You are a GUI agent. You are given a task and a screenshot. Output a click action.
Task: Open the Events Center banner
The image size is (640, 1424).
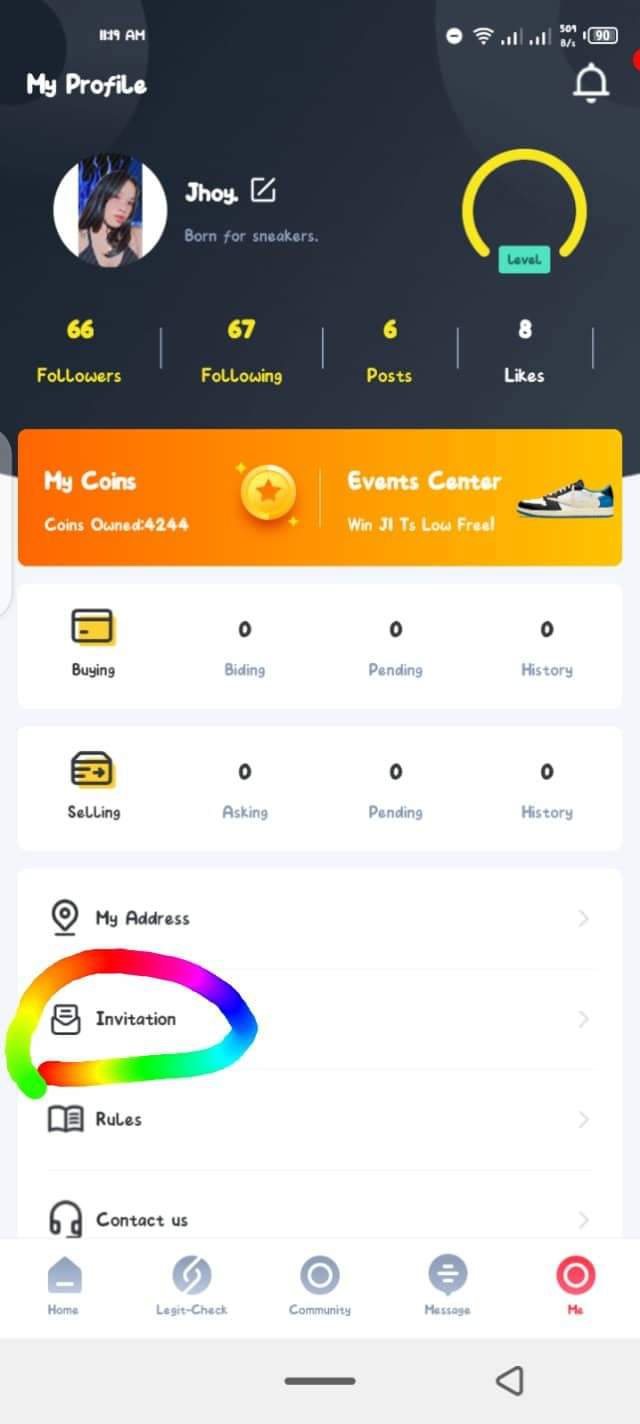point(470,497)
